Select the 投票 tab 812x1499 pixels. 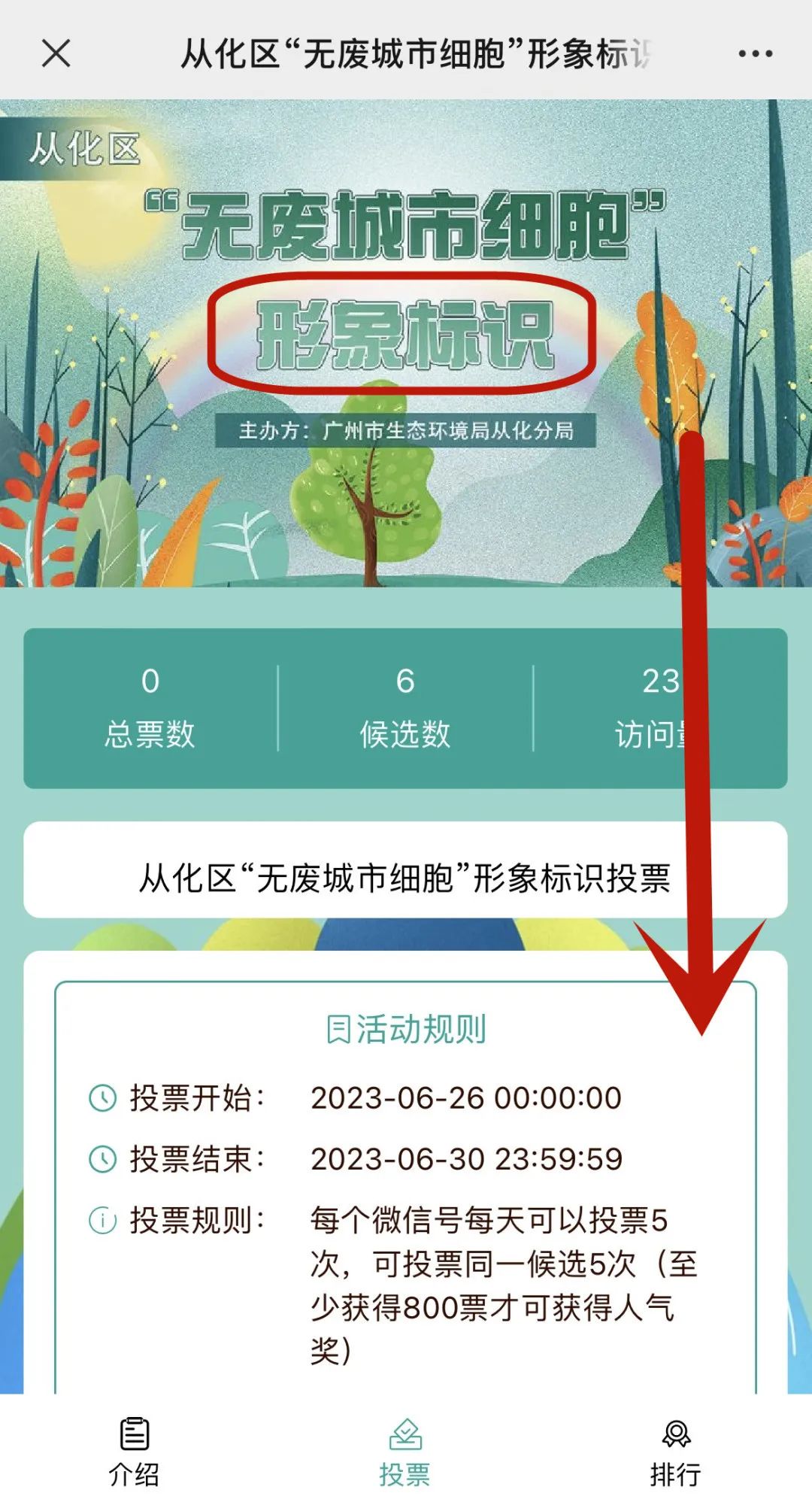(405, 1452)
